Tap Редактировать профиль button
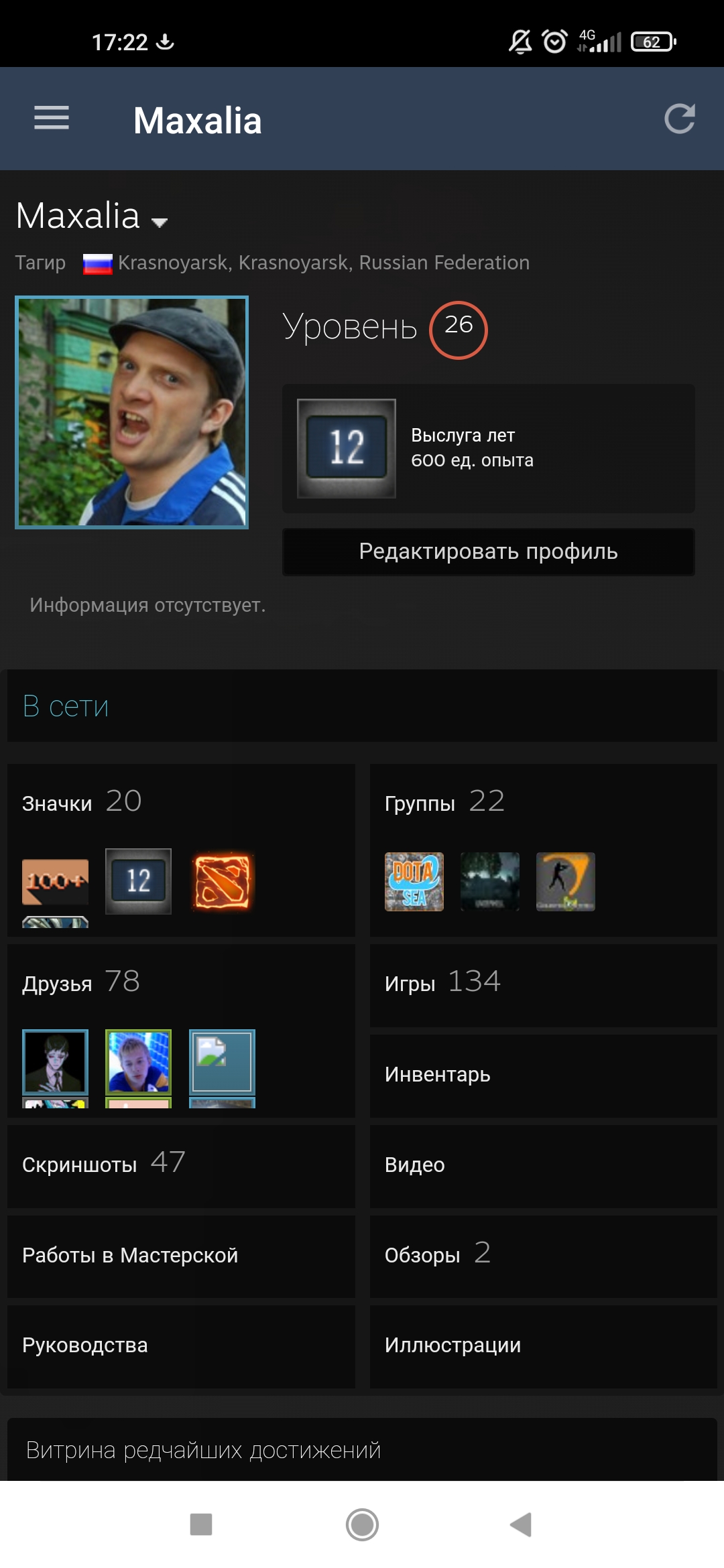 coord(488,552)
